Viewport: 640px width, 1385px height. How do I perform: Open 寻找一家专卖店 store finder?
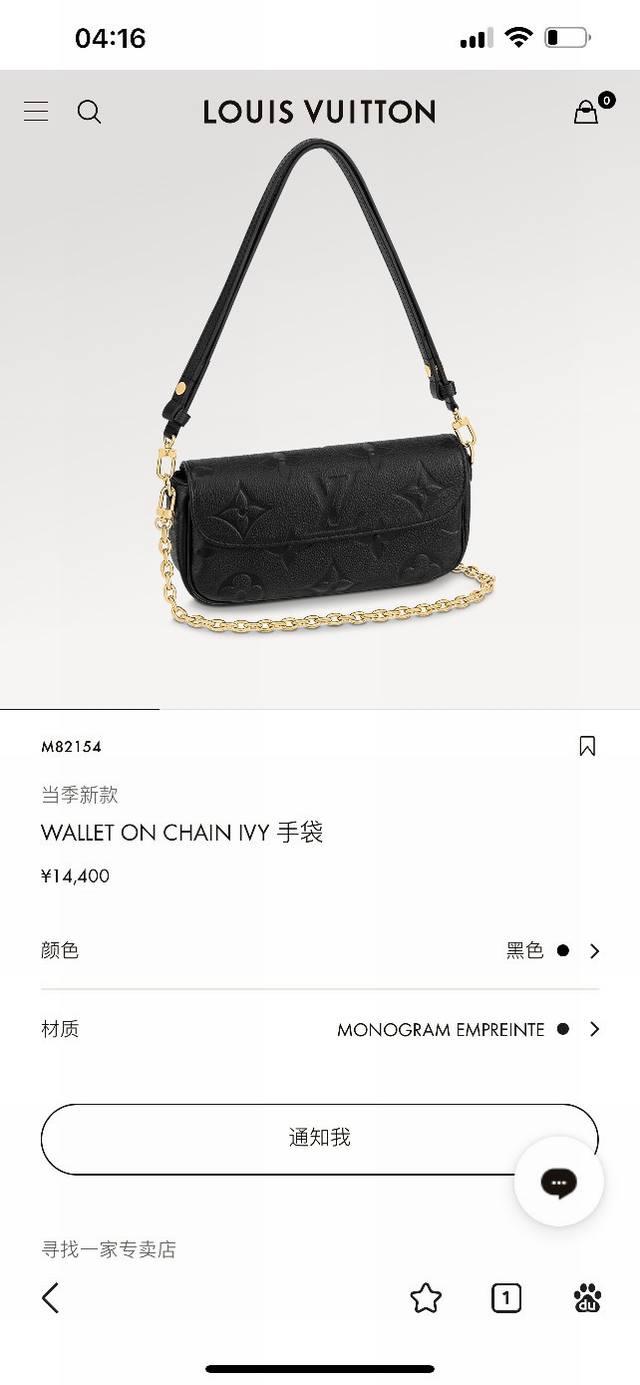108,1249
